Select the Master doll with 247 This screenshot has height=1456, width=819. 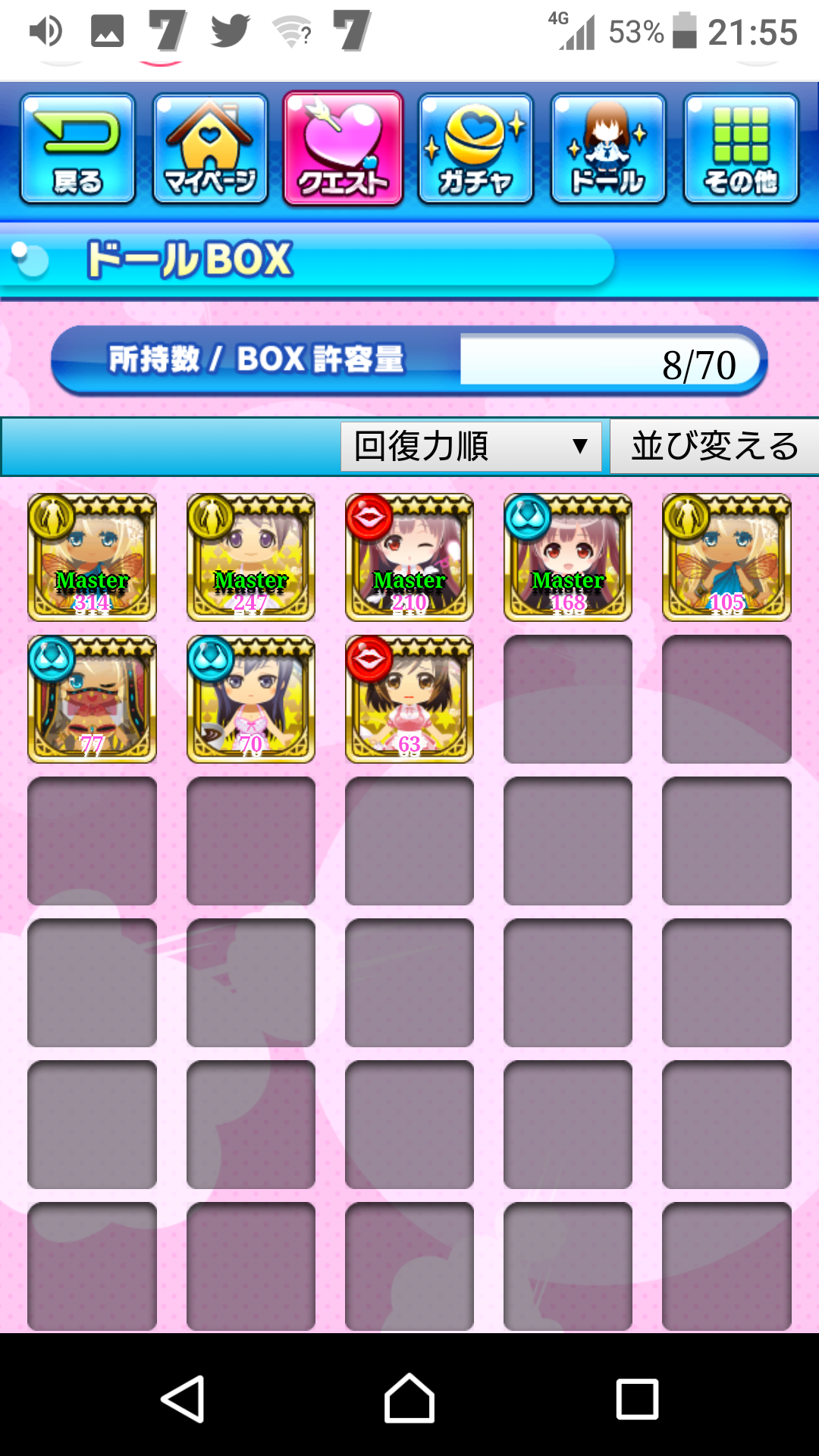[250, 557]
